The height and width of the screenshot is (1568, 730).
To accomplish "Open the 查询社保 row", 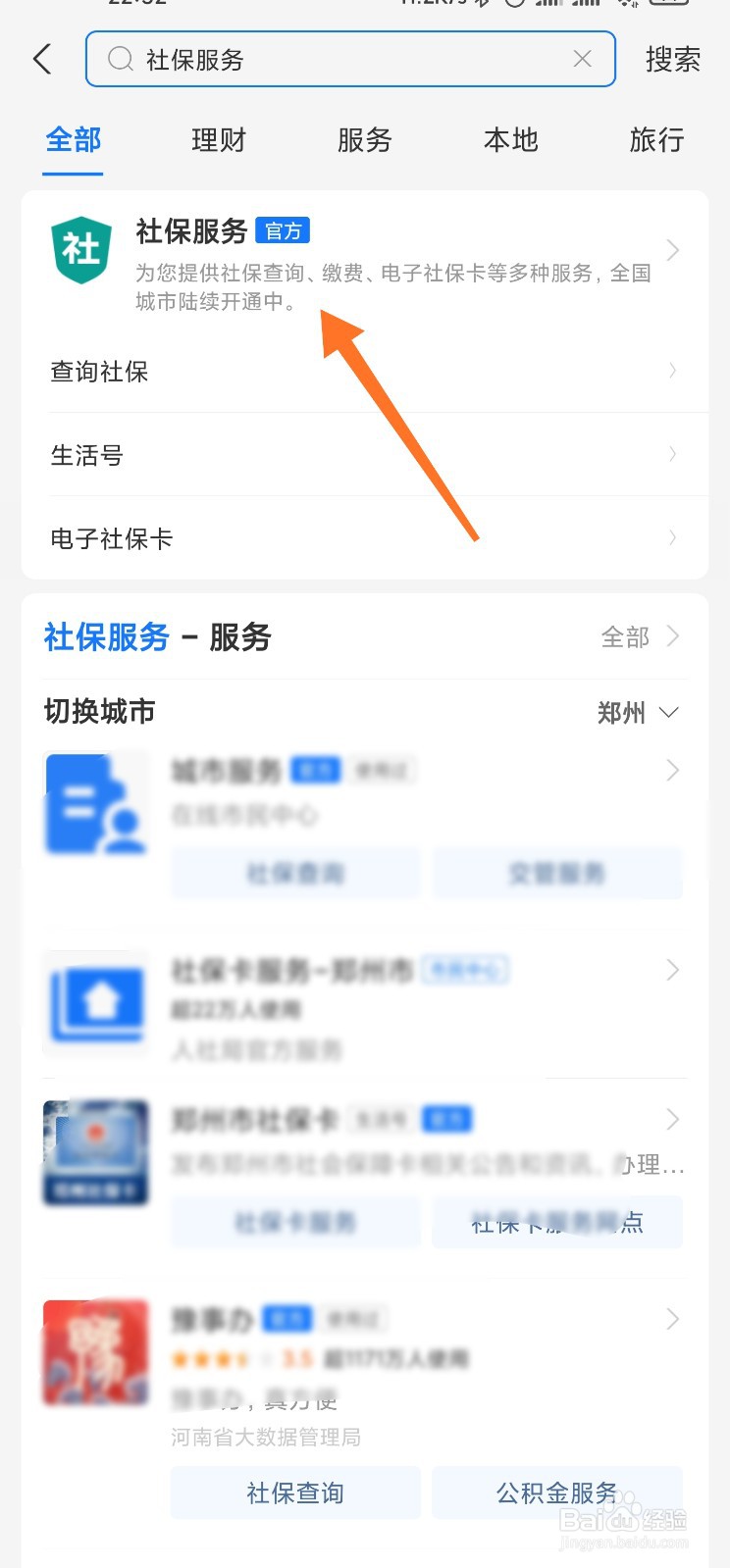I will tap(365, 372).
